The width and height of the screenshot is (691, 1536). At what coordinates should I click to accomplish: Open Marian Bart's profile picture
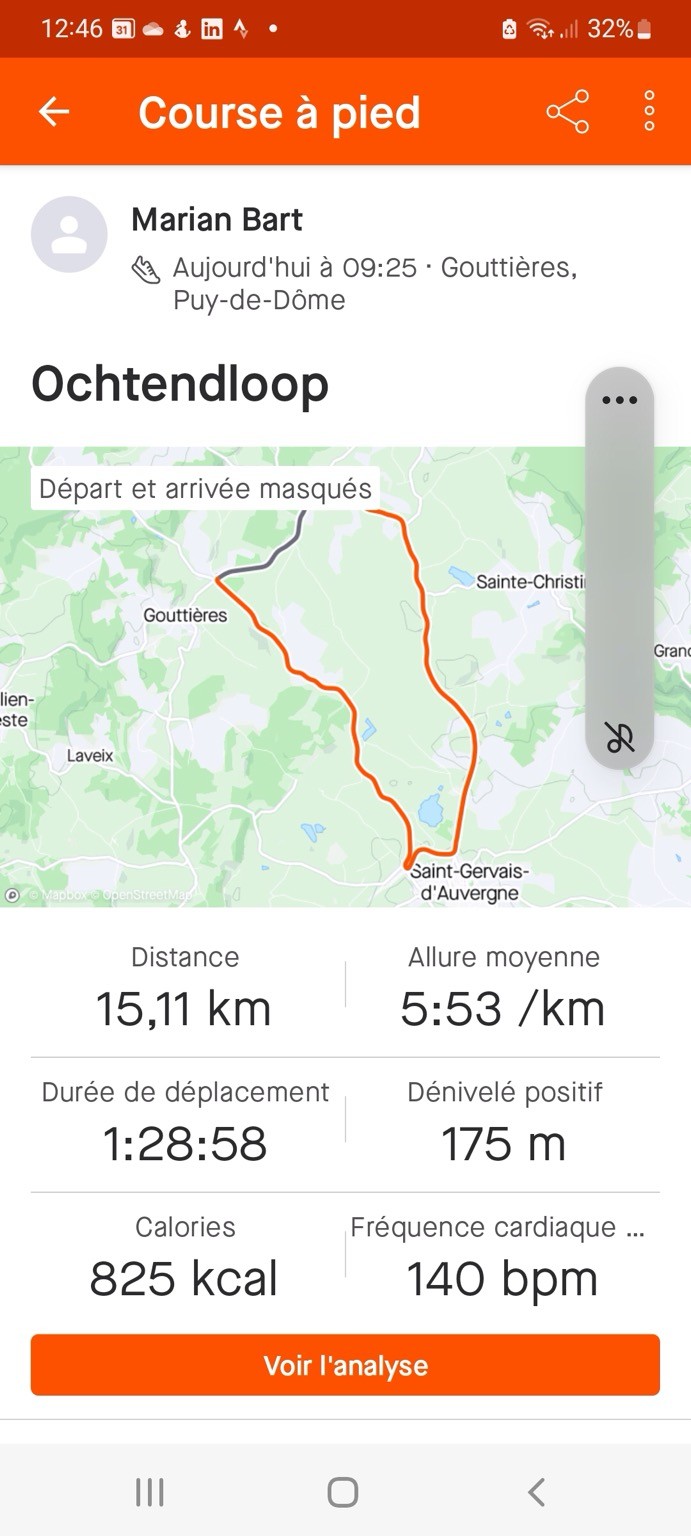pyautogui.click(x=69, y=234)
